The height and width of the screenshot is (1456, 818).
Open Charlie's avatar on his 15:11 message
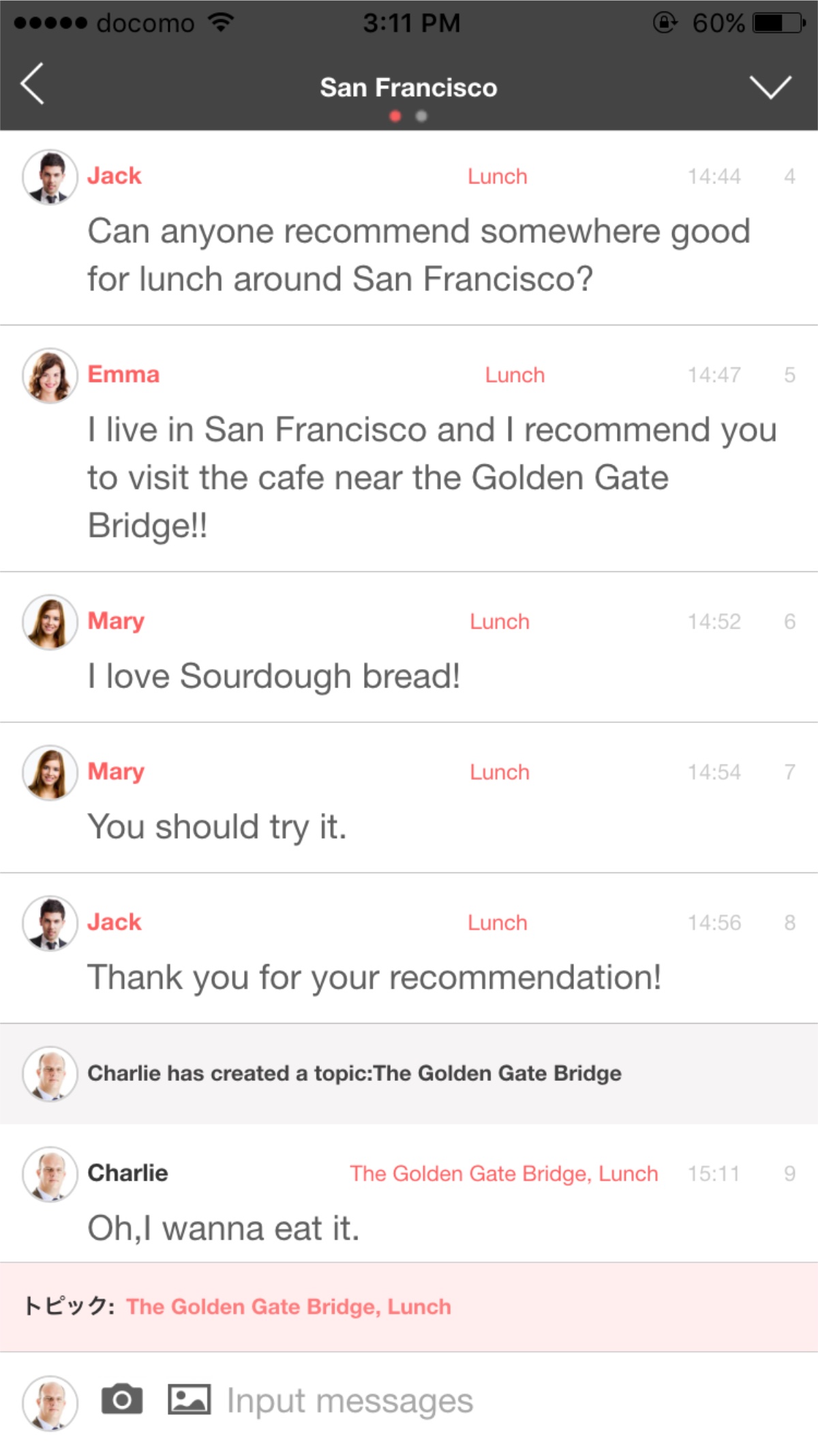click(x=50, y=1174)
